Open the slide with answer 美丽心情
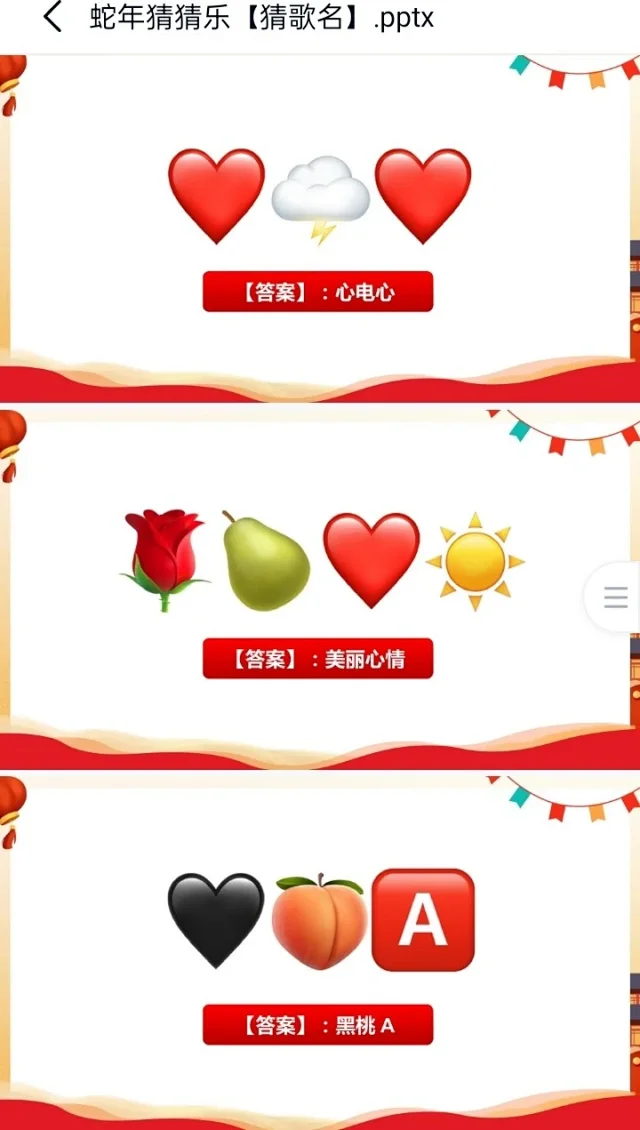Viewport: 640px width, 1130px height. (x=318, y=590)
